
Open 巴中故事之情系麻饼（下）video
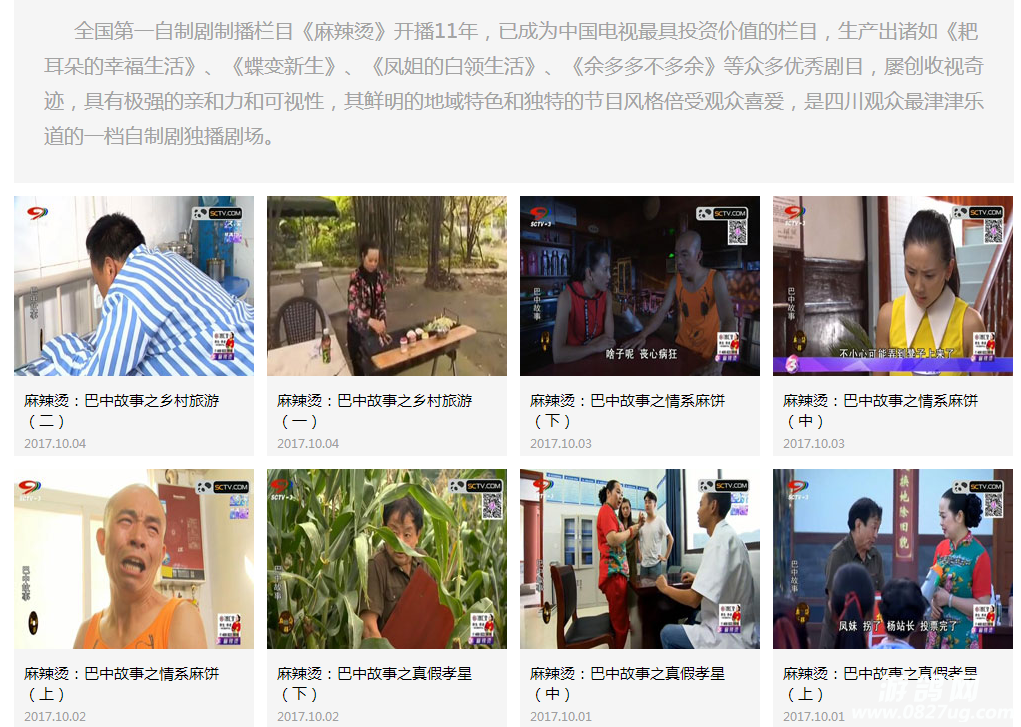point(639,286)
